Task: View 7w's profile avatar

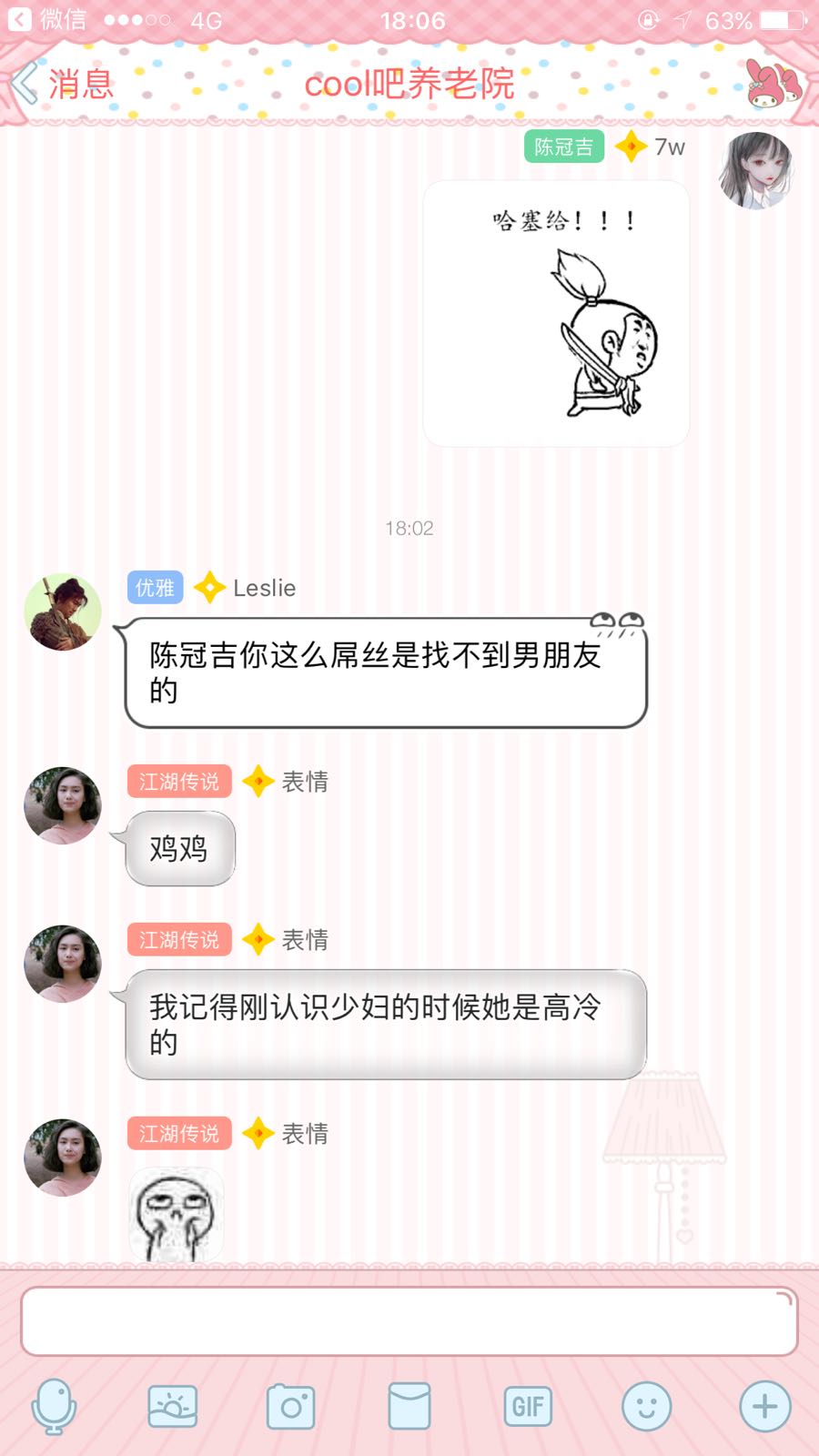Action: click(x=756, y=170)
